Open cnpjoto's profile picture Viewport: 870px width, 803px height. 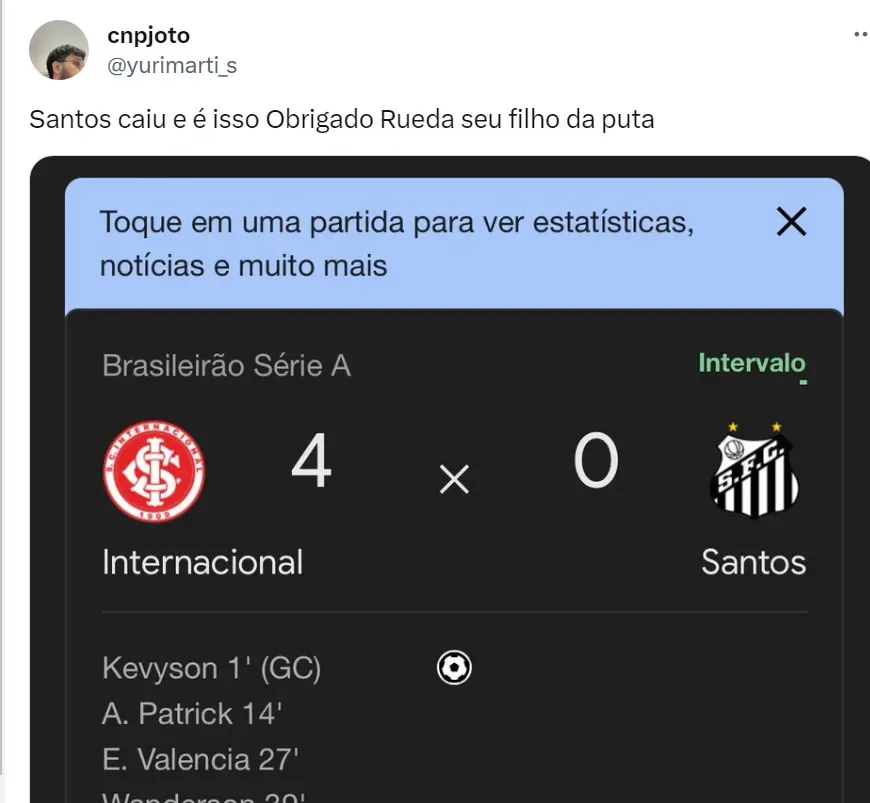tap(59, 50)
